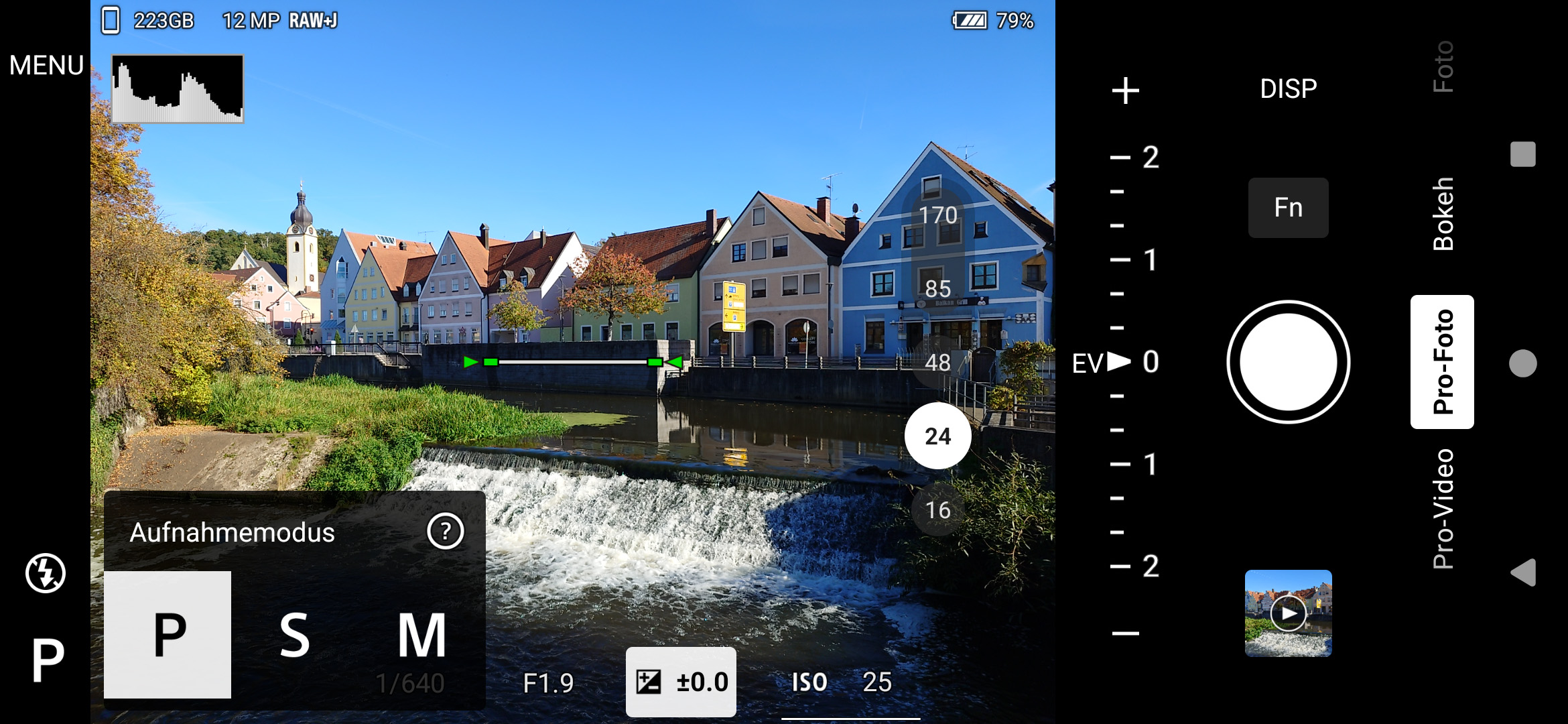Screen dimensions: 1568x724
Task: Change display info with DISP
Action: [x=1288, y=88]
